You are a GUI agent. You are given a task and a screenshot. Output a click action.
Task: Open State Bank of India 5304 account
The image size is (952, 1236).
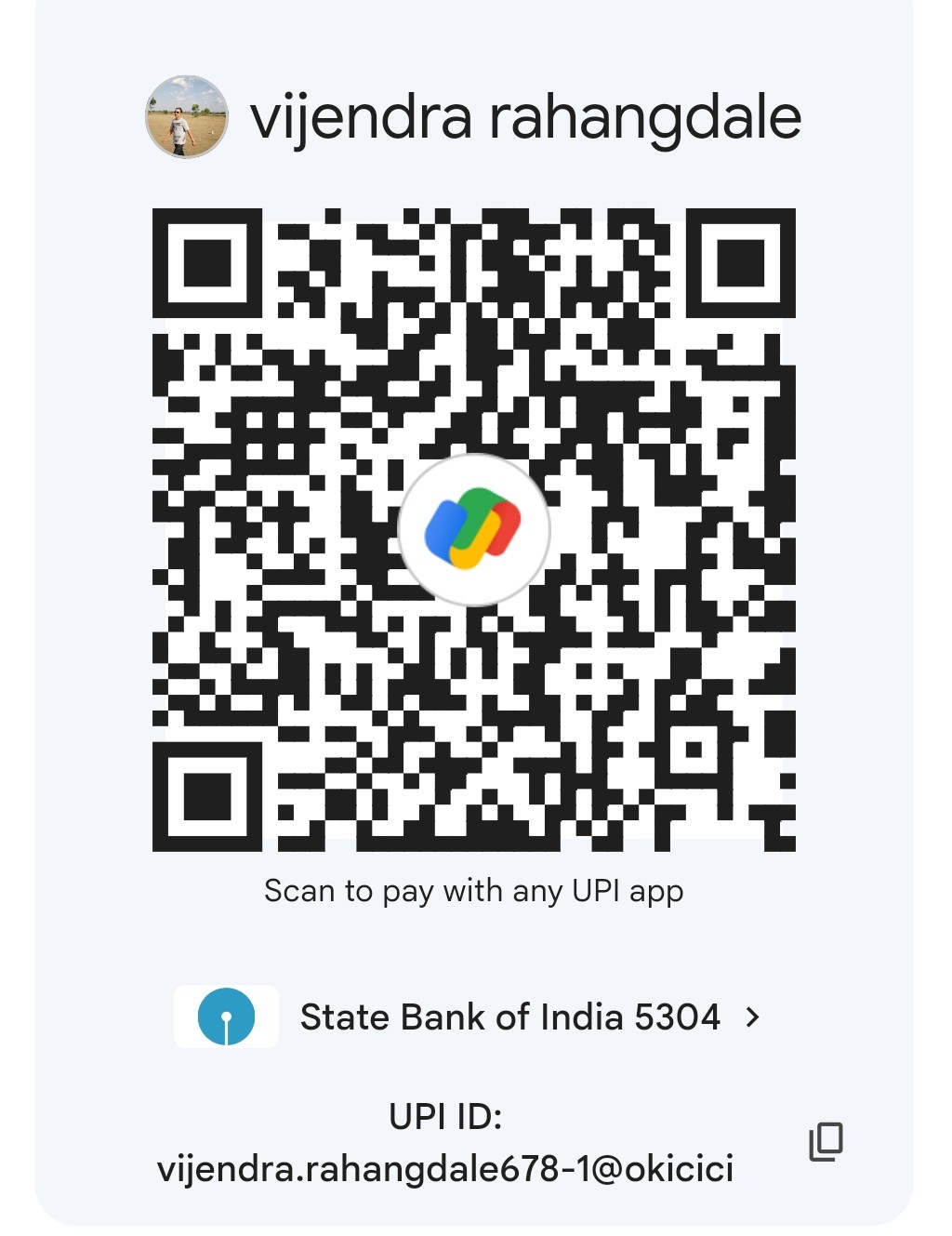[509, 1017]
